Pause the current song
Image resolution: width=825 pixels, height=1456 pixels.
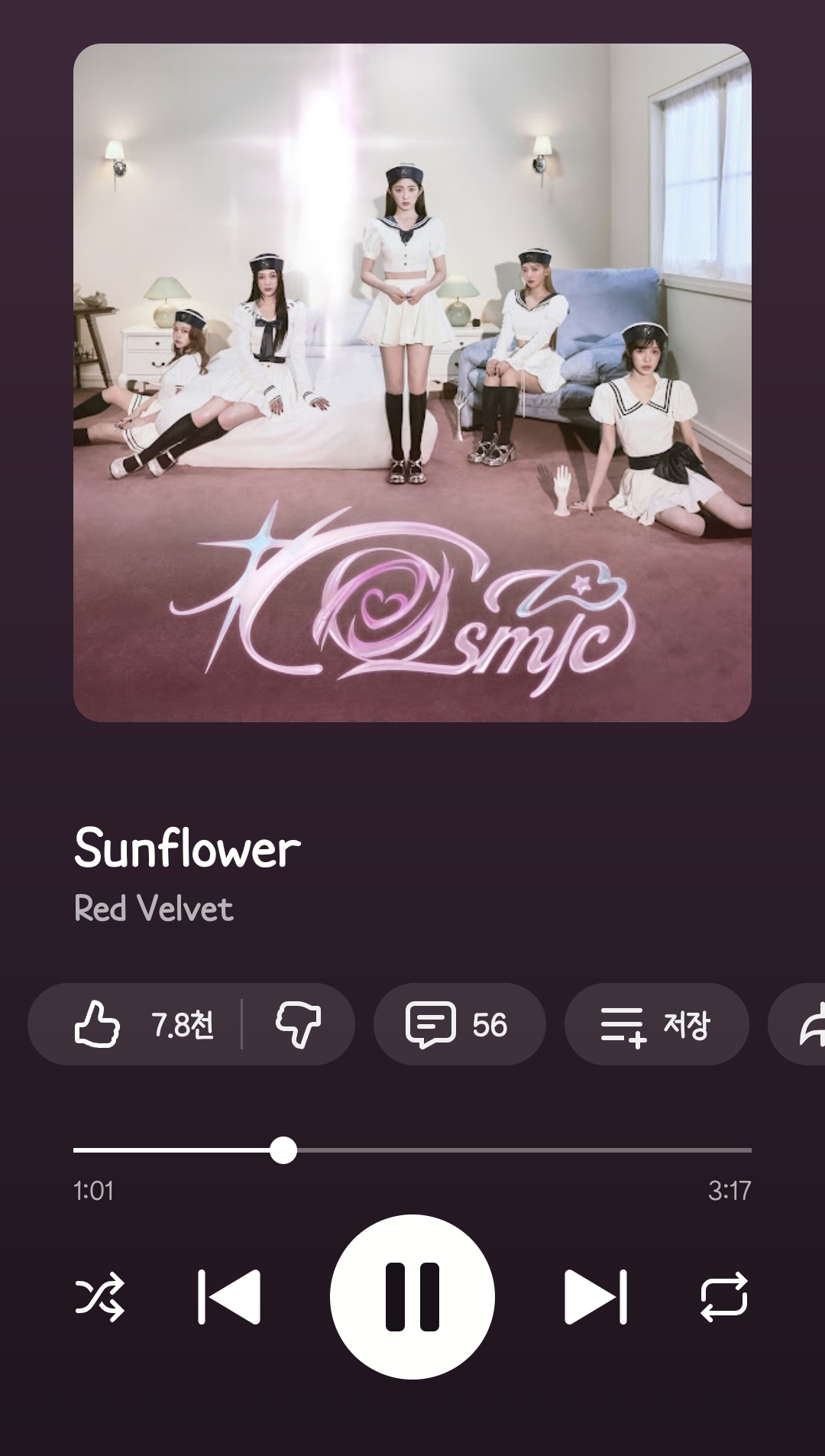[412, 1297]
